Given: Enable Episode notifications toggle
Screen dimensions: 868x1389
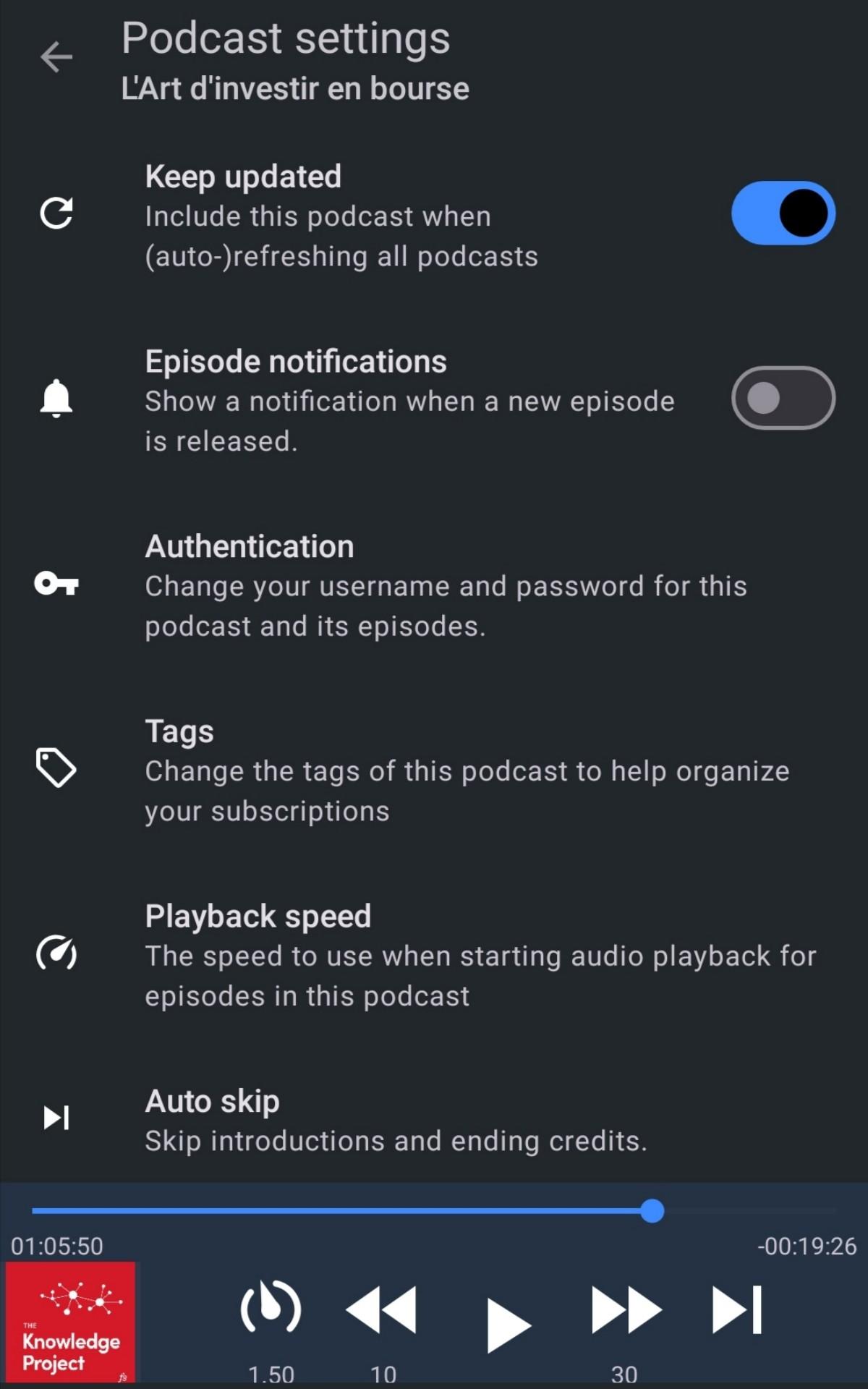Looking at the screenshot, I should (x=783, y=398).
